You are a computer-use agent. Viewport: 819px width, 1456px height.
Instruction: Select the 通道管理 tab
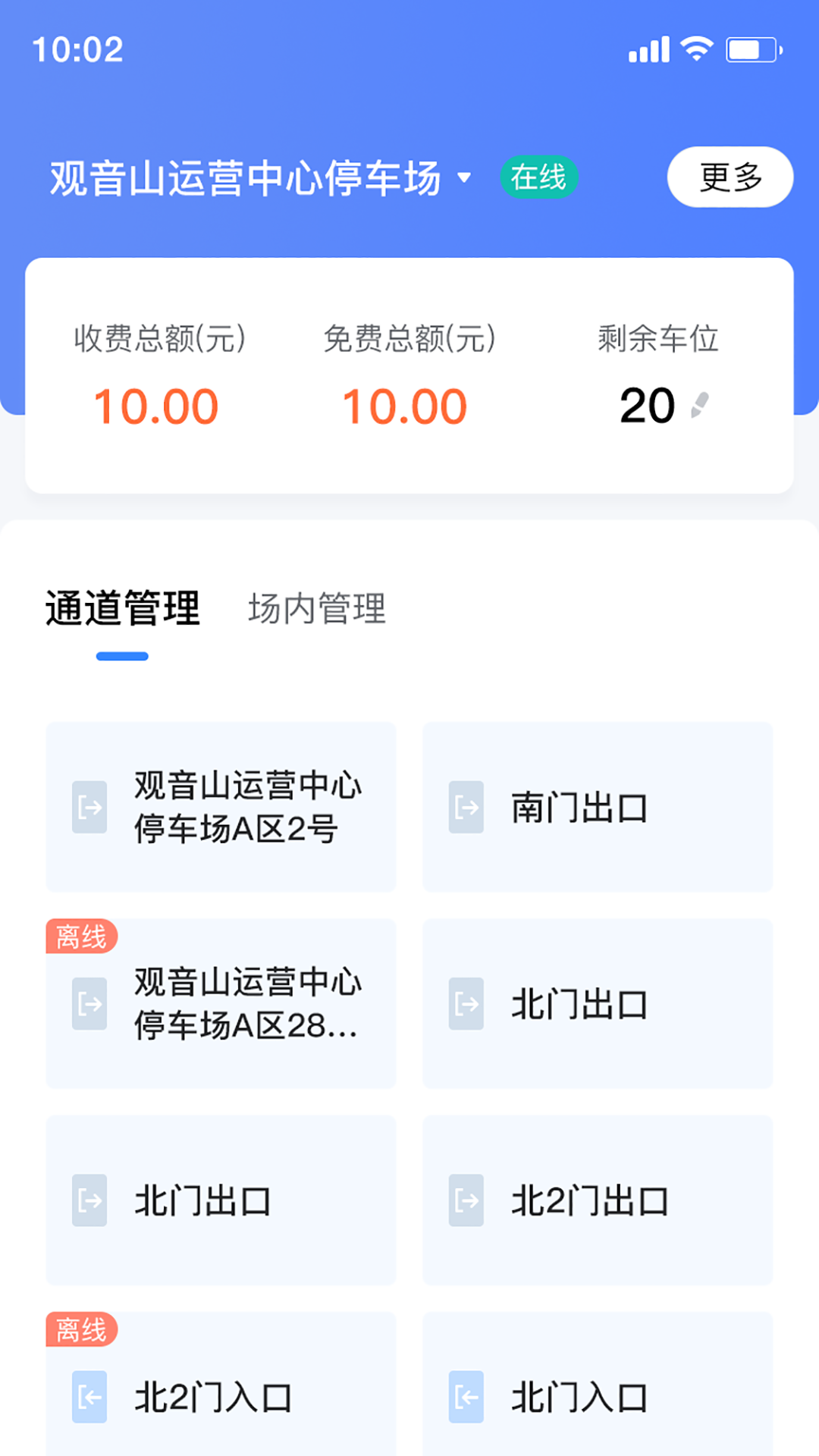[123, 608]
